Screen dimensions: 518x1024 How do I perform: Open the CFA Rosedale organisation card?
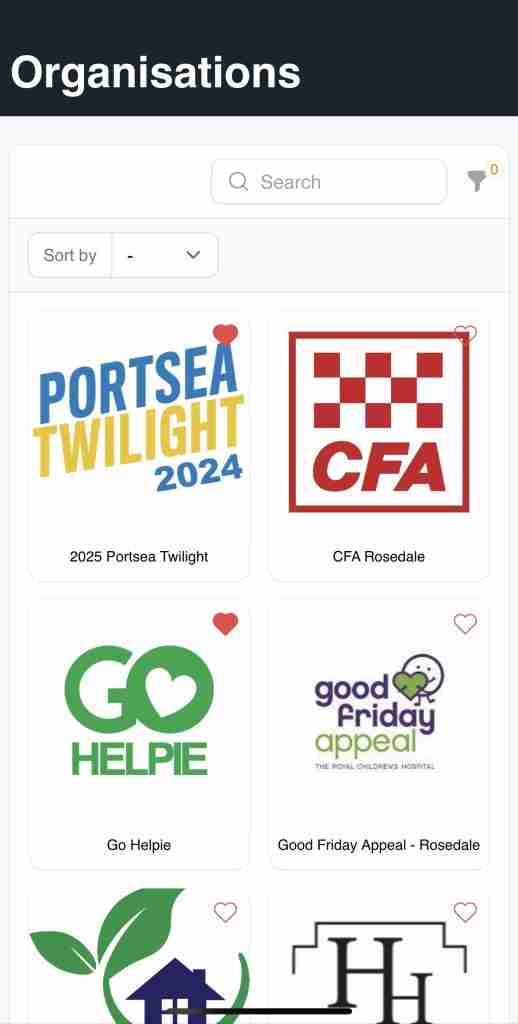point(379,445)
